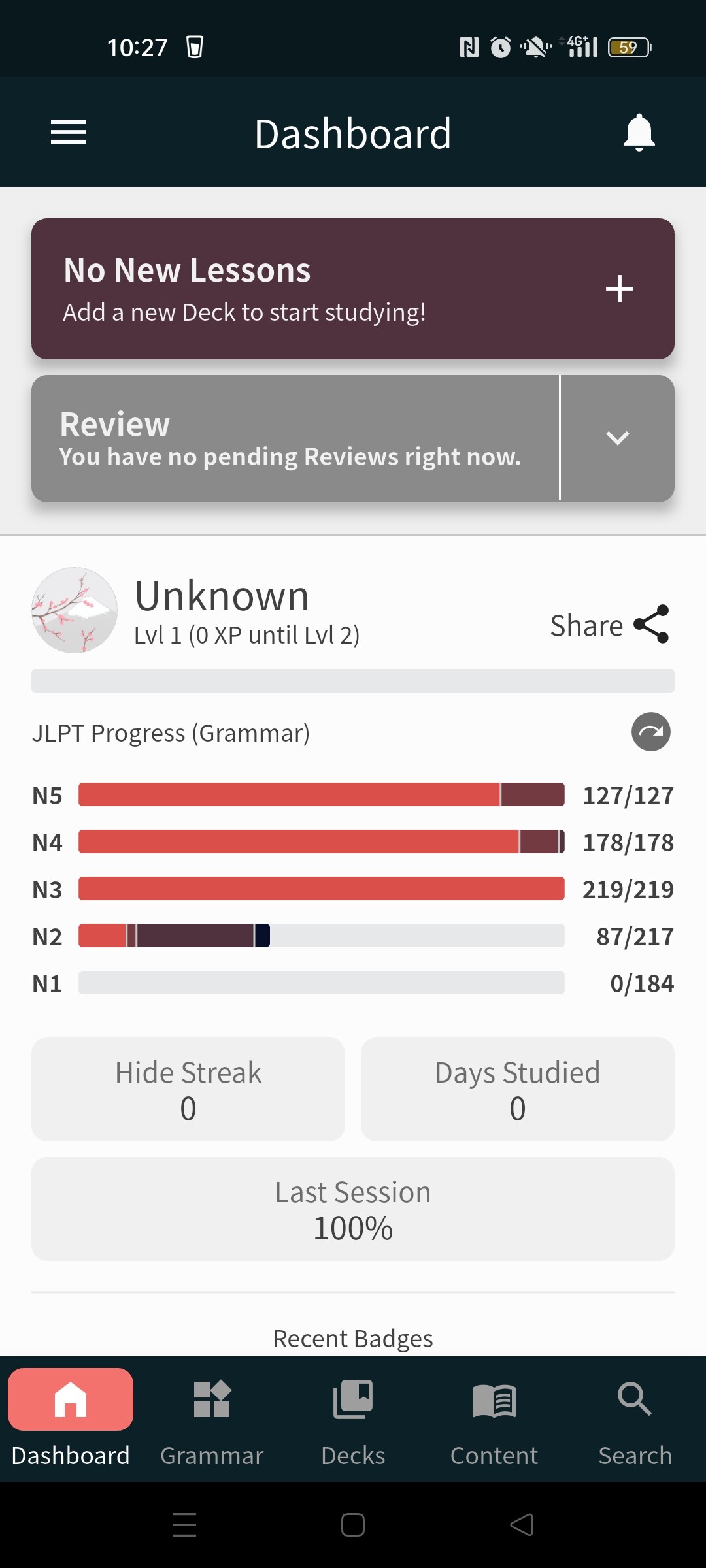Tap the system back button

point(522,1525)
